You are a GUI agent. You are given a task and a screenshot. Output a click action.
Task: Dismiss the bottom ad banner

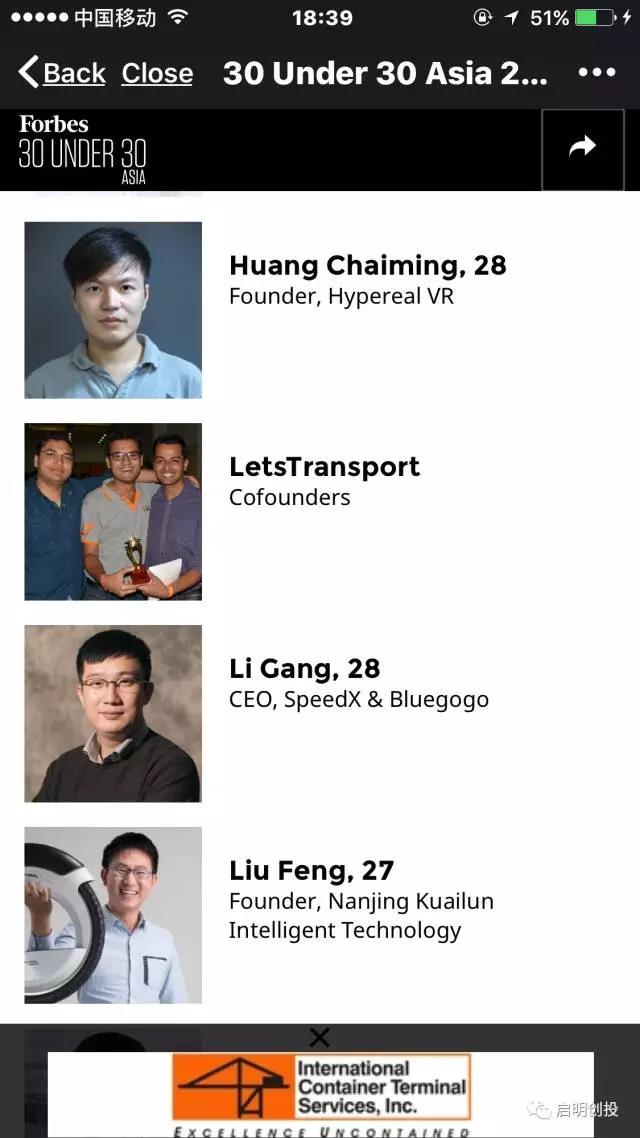[x=319, y=1037]
